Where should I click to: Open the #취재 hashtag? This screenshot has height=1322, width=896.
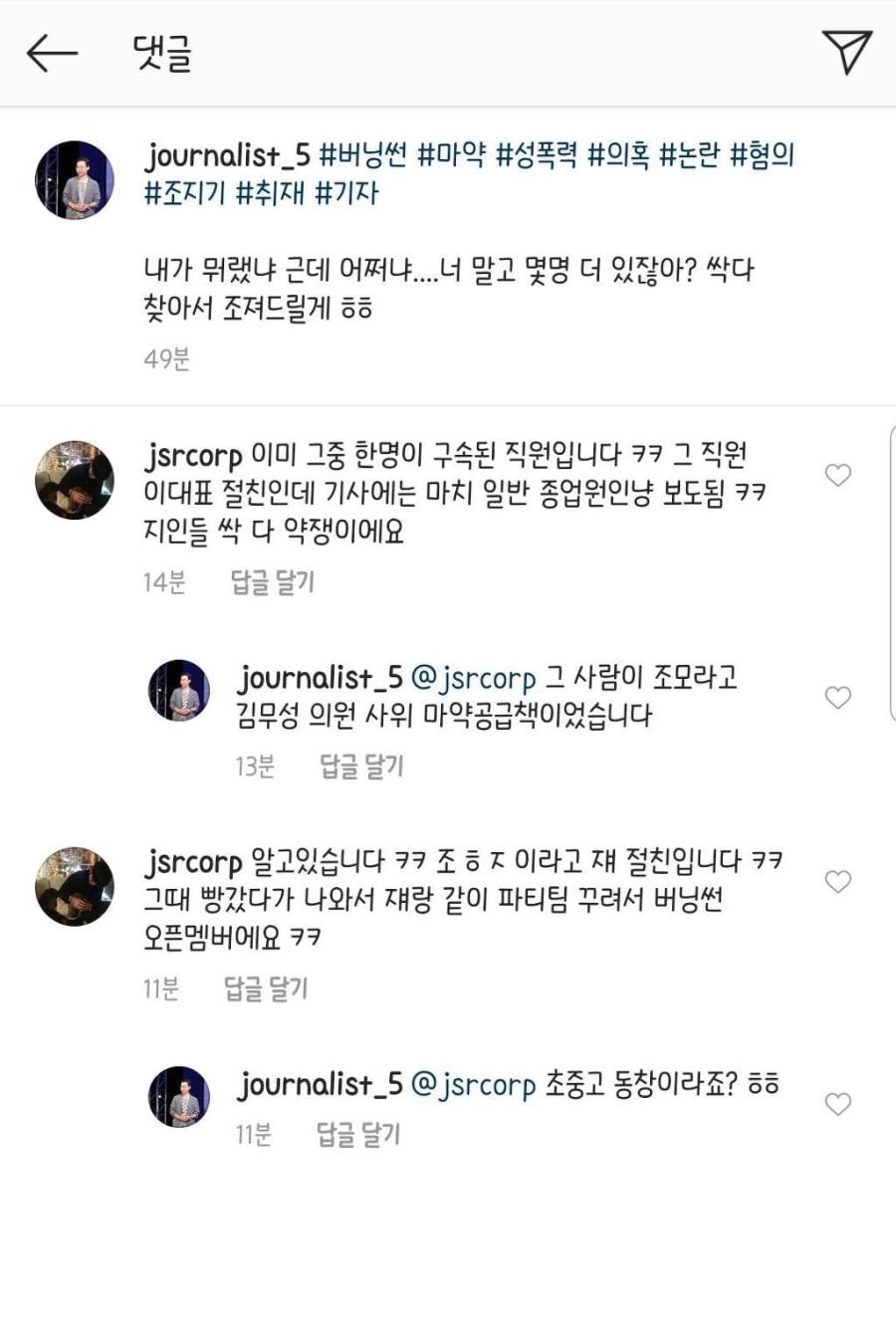tap(270, 193)
